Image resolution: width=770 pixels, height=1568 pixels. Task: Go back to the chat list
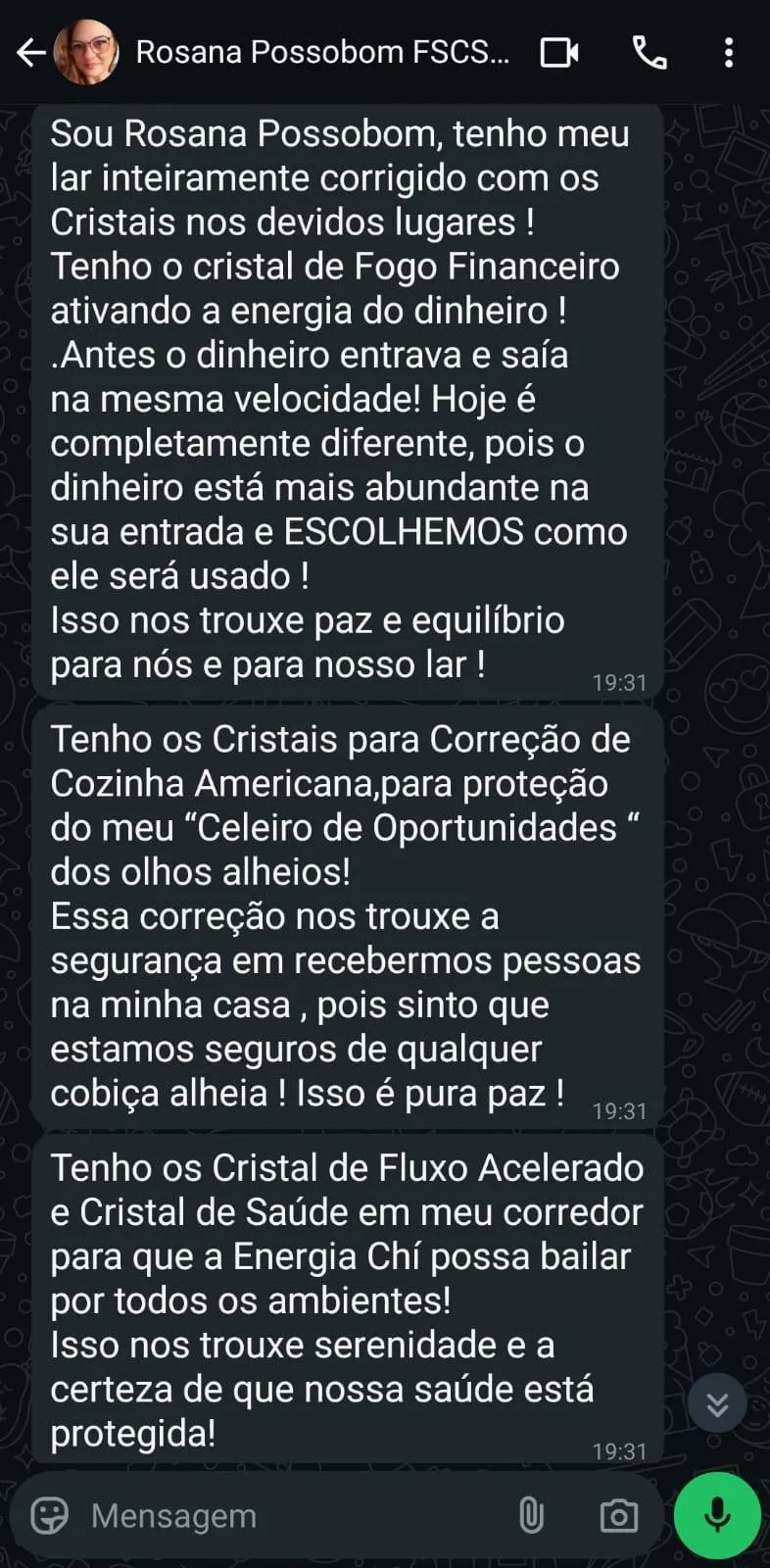31,52
